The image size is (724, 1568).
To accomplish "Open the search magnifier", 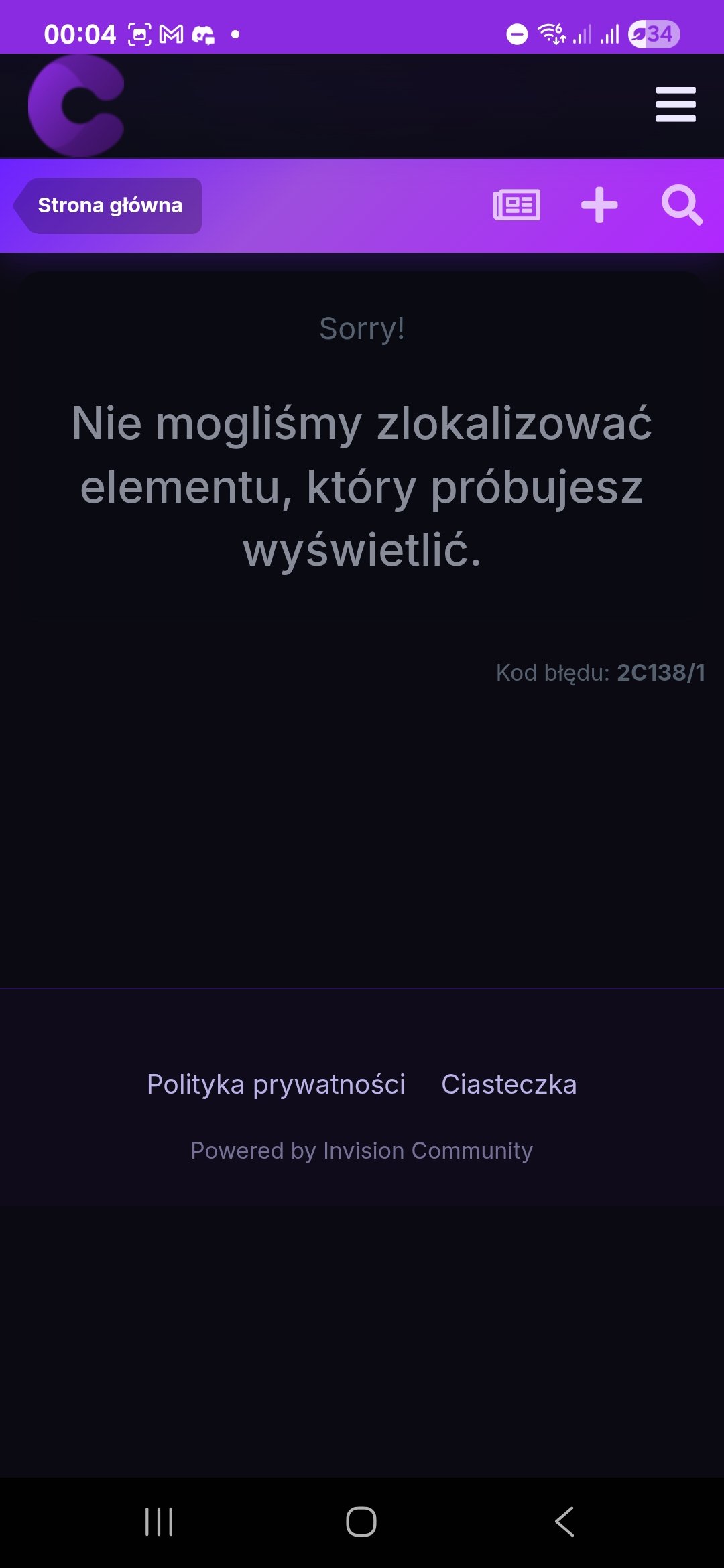I will coord(681,205).
